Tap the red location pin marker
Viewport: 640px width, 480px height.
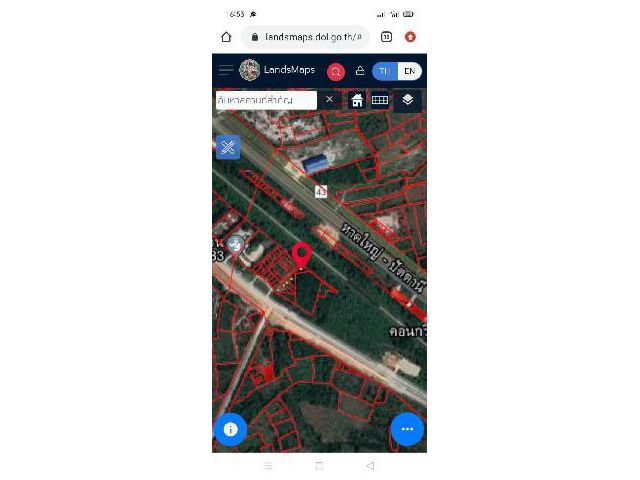[x=301, y=256]
